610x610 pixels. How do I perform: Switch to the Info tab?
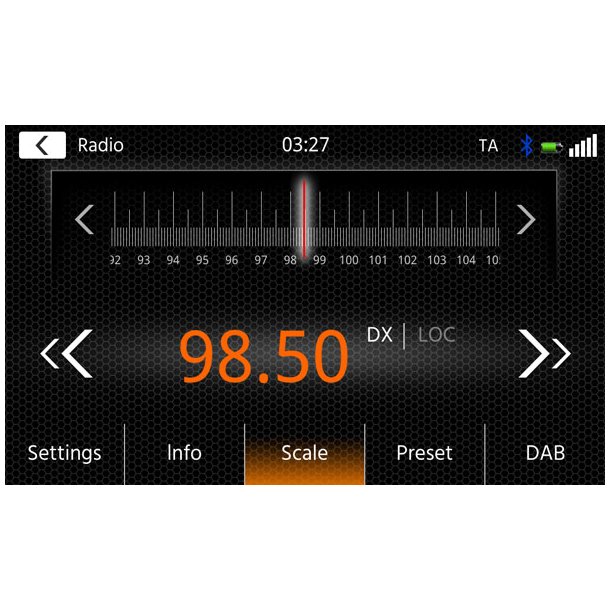tap(184, 453)
